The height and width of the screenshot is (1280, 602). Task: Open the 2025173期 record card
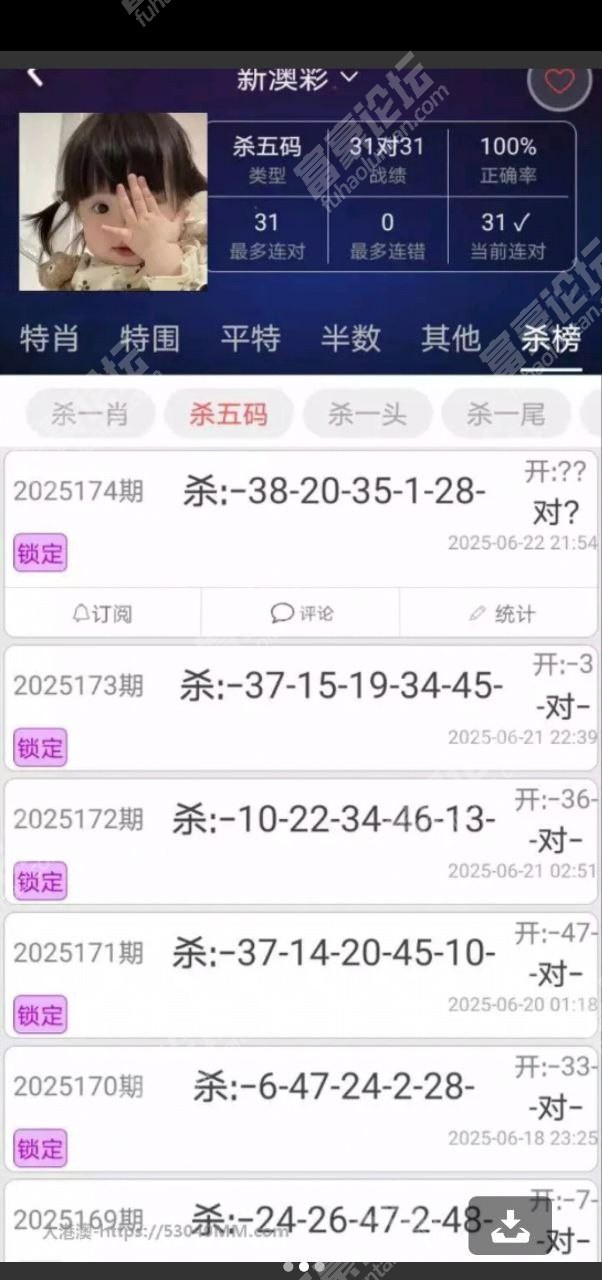(x=301, y=708)
